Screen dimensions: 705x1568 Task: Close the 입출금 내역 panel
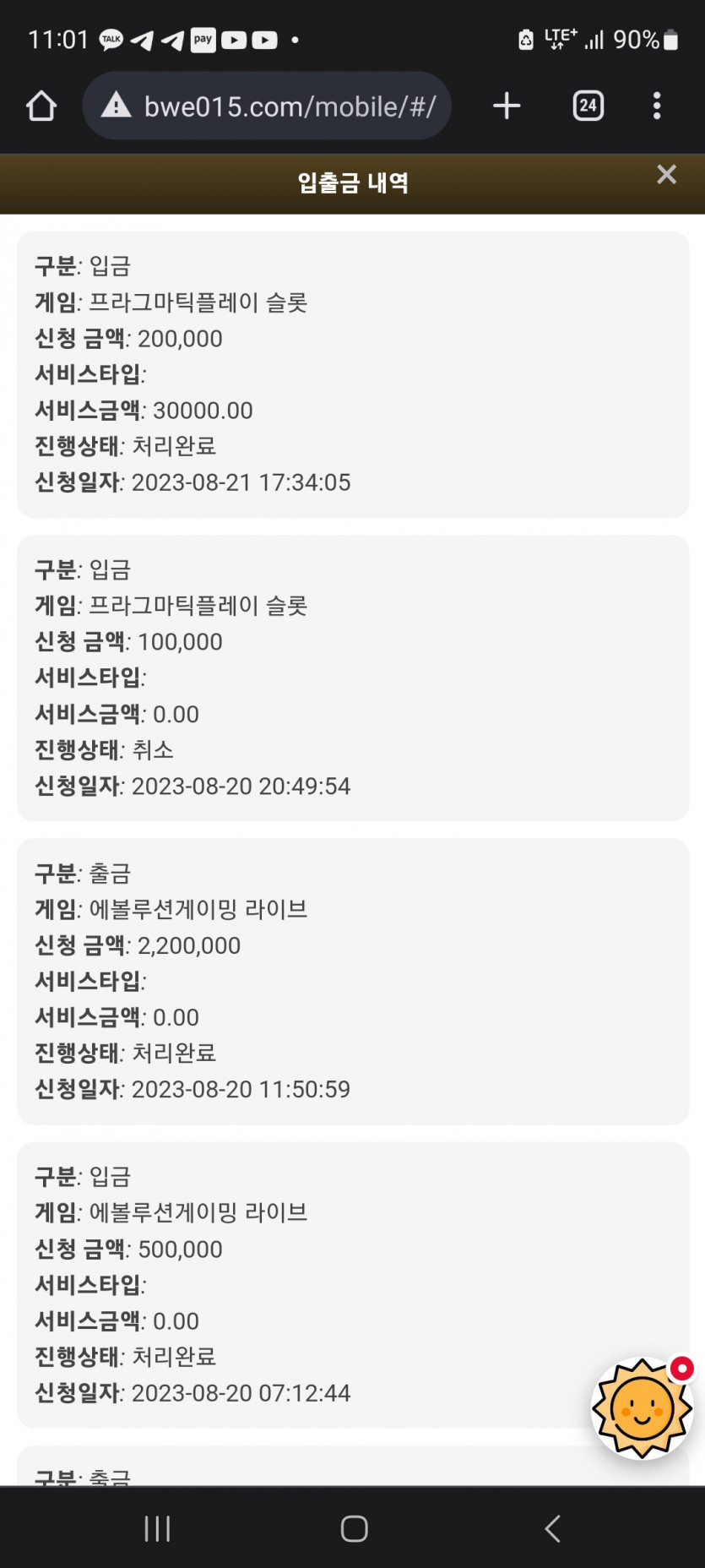(666, 174)
